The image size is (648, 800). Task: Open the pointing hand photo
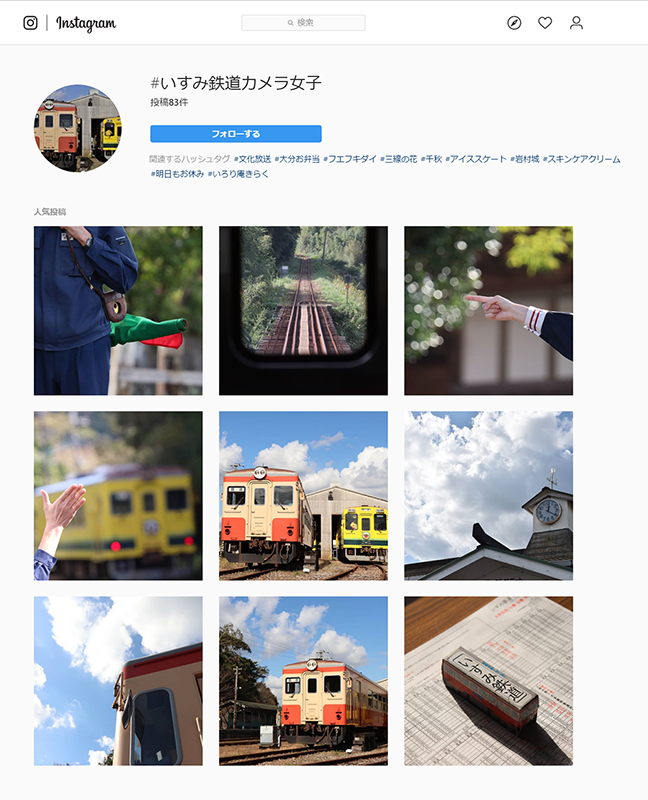(x=488, y=310)
